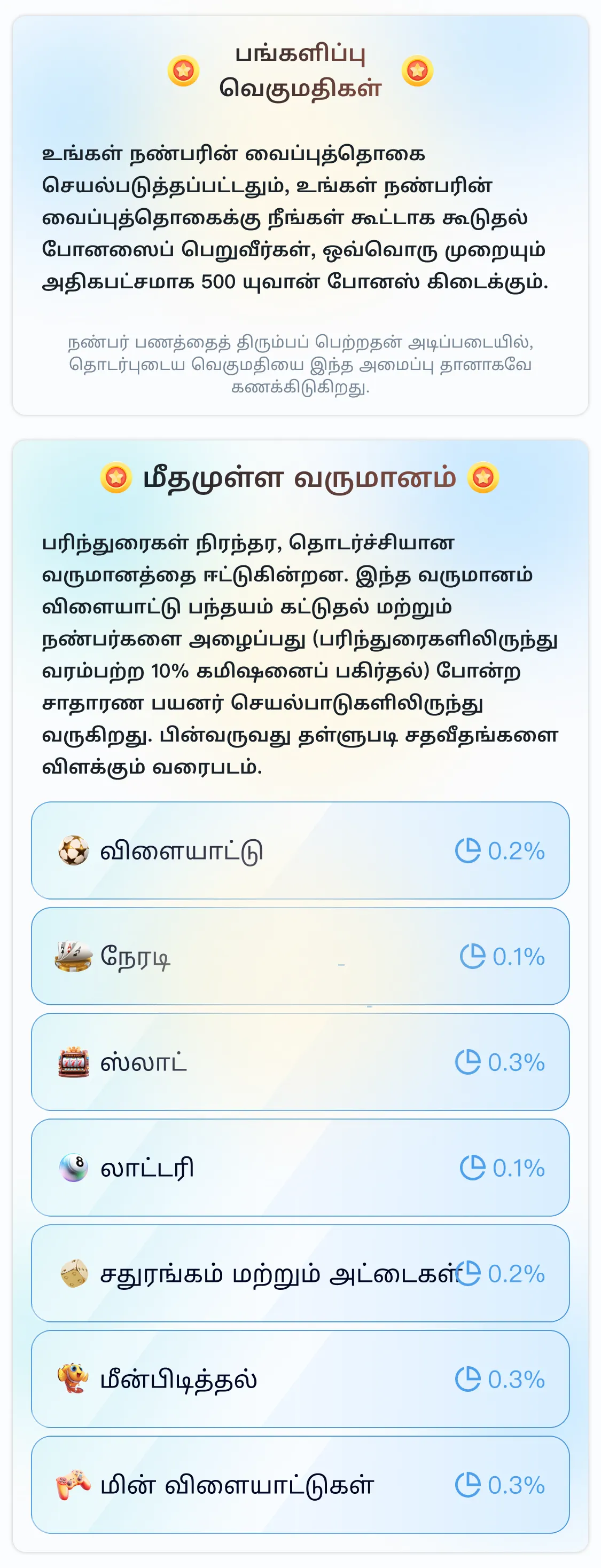Open the விளையாட்டு 0.2% rebate row
The width and height of the screenshot is (601, 1568).
[x=300, y=850]
